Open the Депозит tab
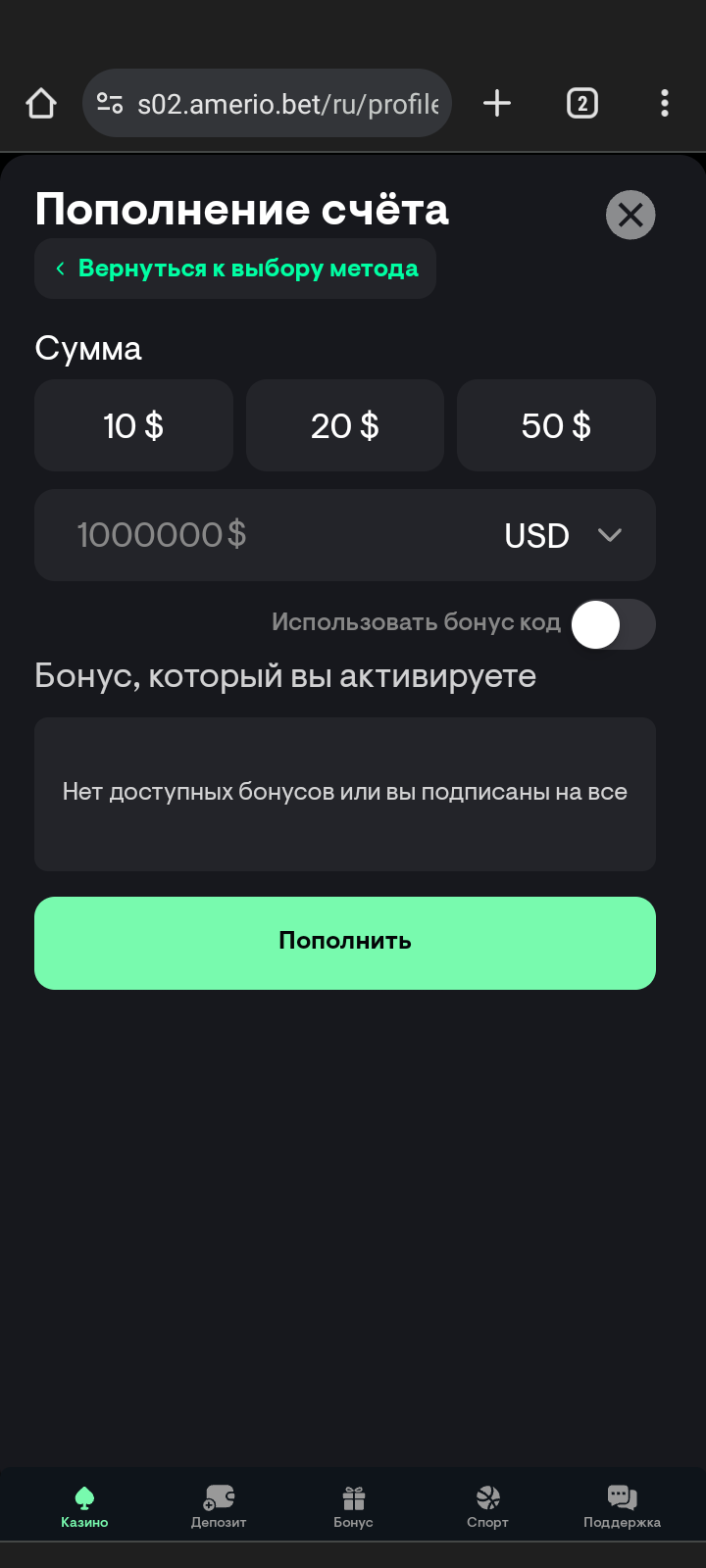This screenshot has height=1568, width=706. (x=219, y=1506)
